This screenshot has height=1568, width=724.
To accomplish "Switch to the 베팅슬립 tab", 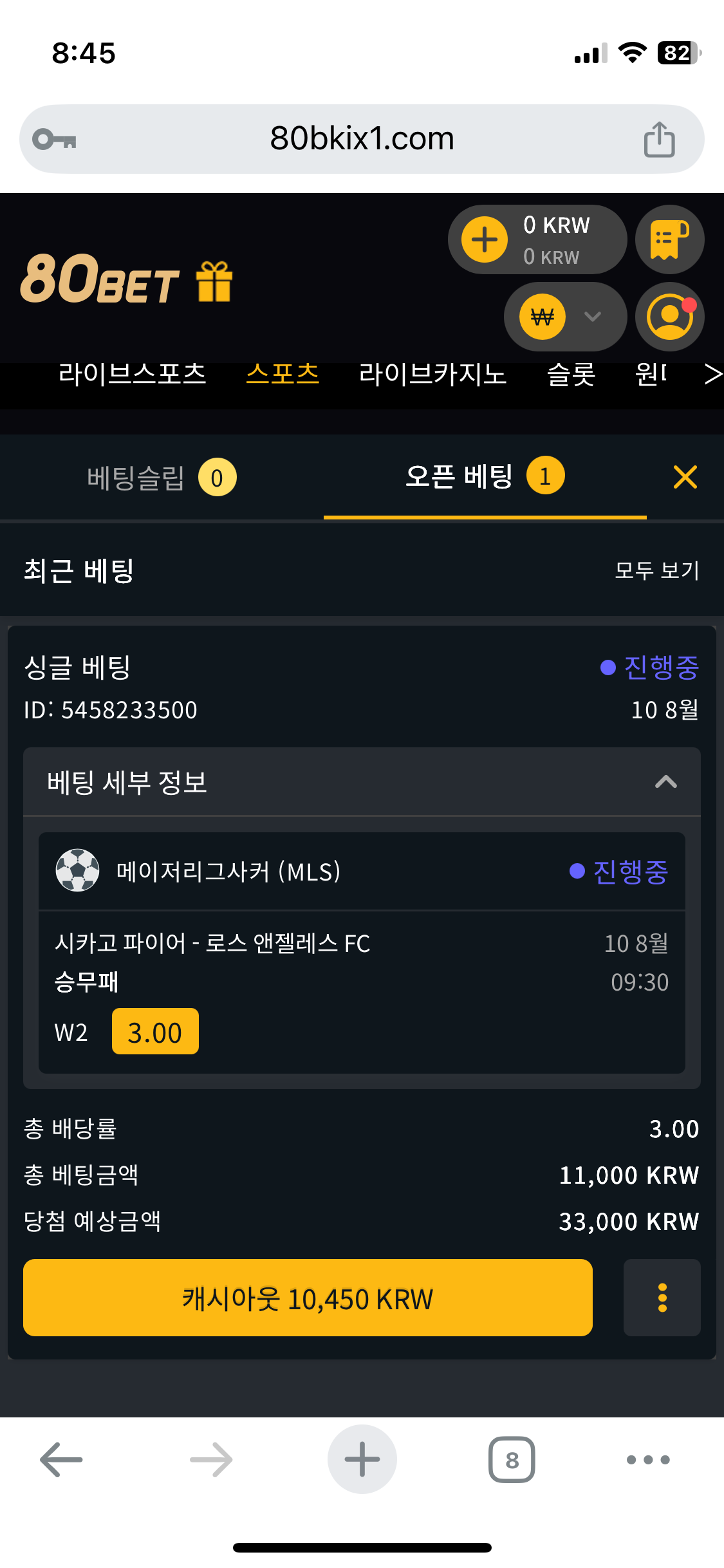I will [x=162, y=478].
